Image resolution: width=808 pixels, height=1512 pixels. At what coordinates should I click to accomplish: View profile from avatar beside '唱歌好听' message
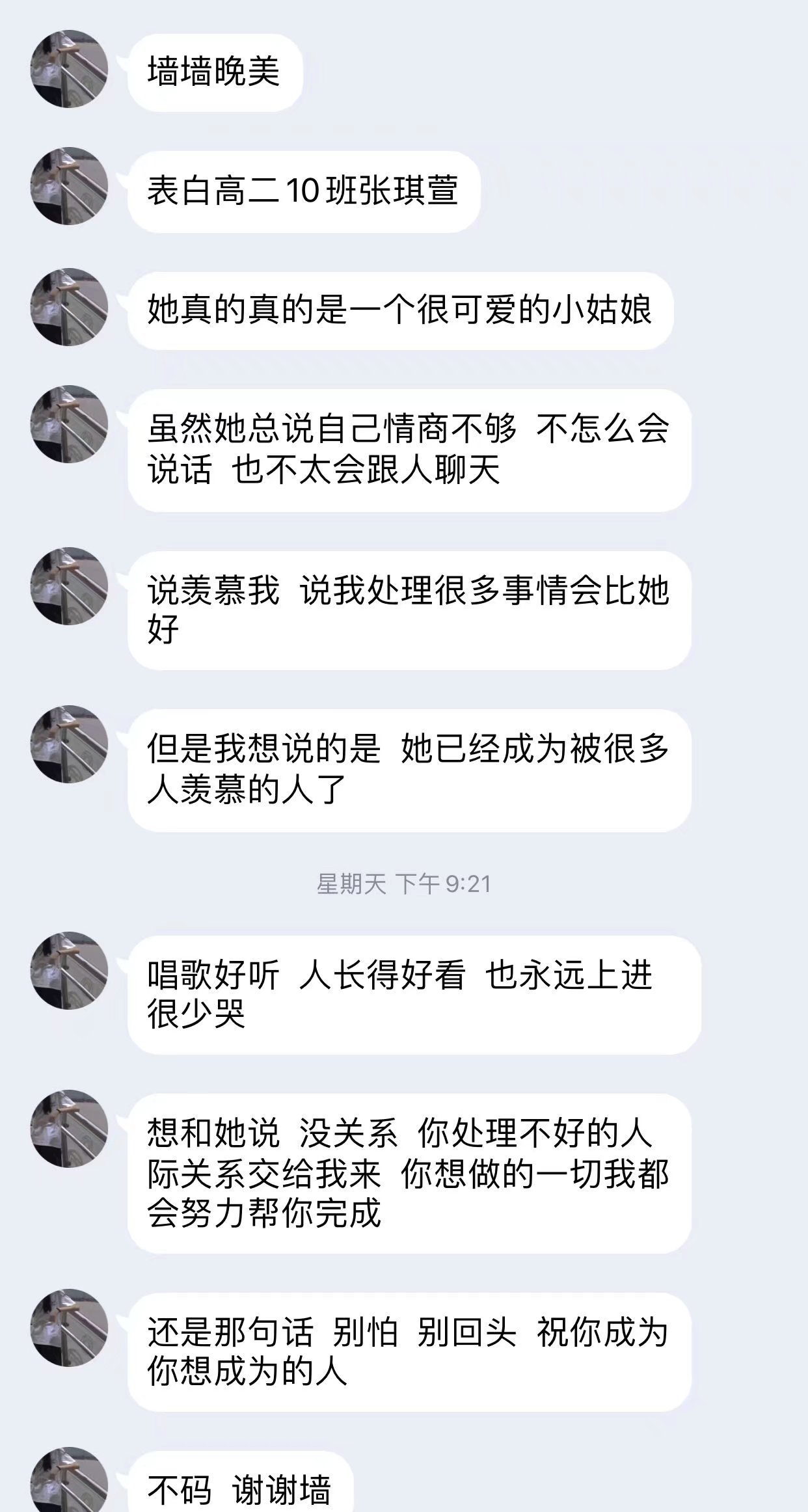click(x=69, y=970)
